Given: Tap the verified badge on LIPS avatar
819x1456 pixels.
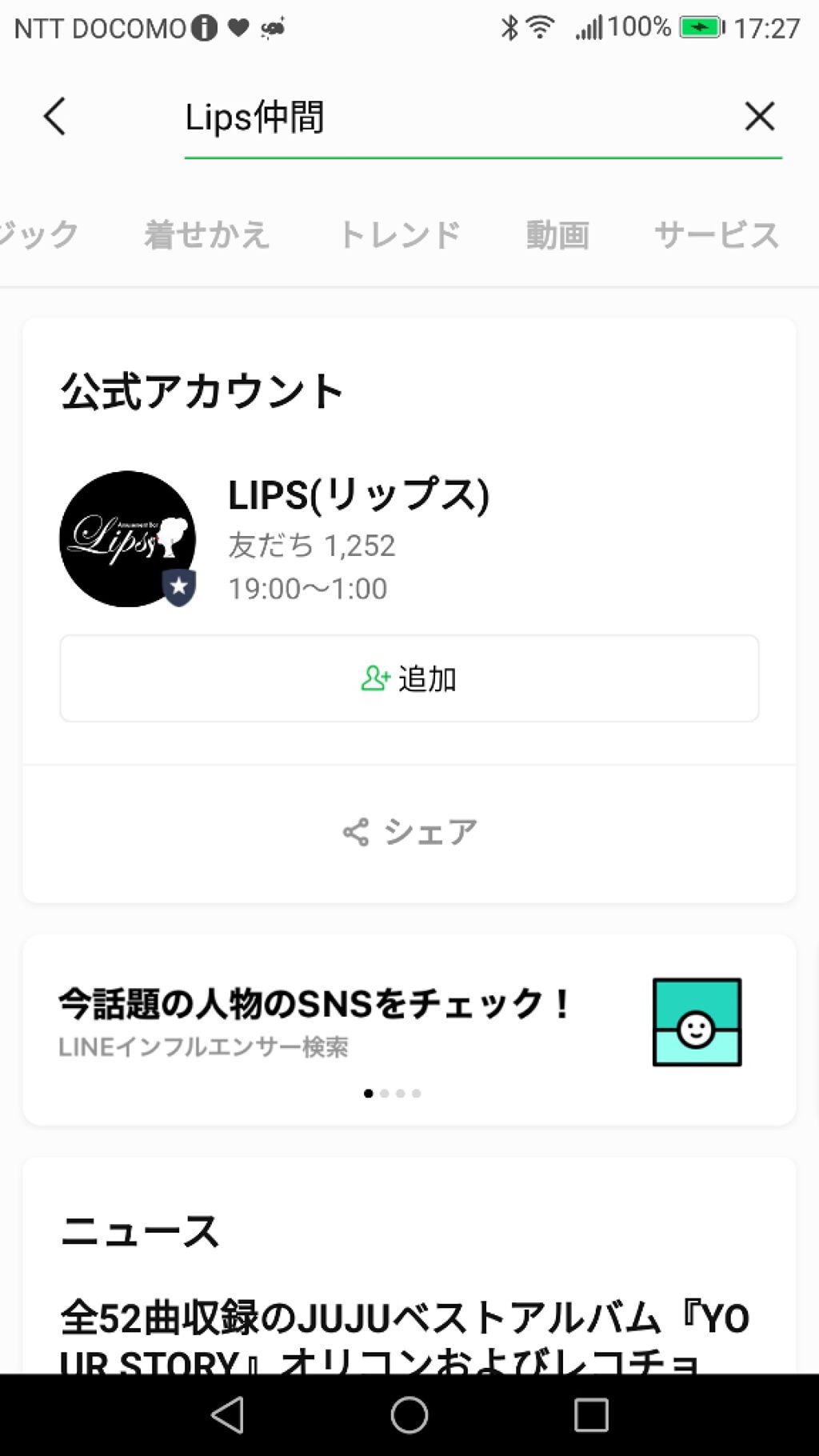Looking at the screenshot, I should click(180, 588).
